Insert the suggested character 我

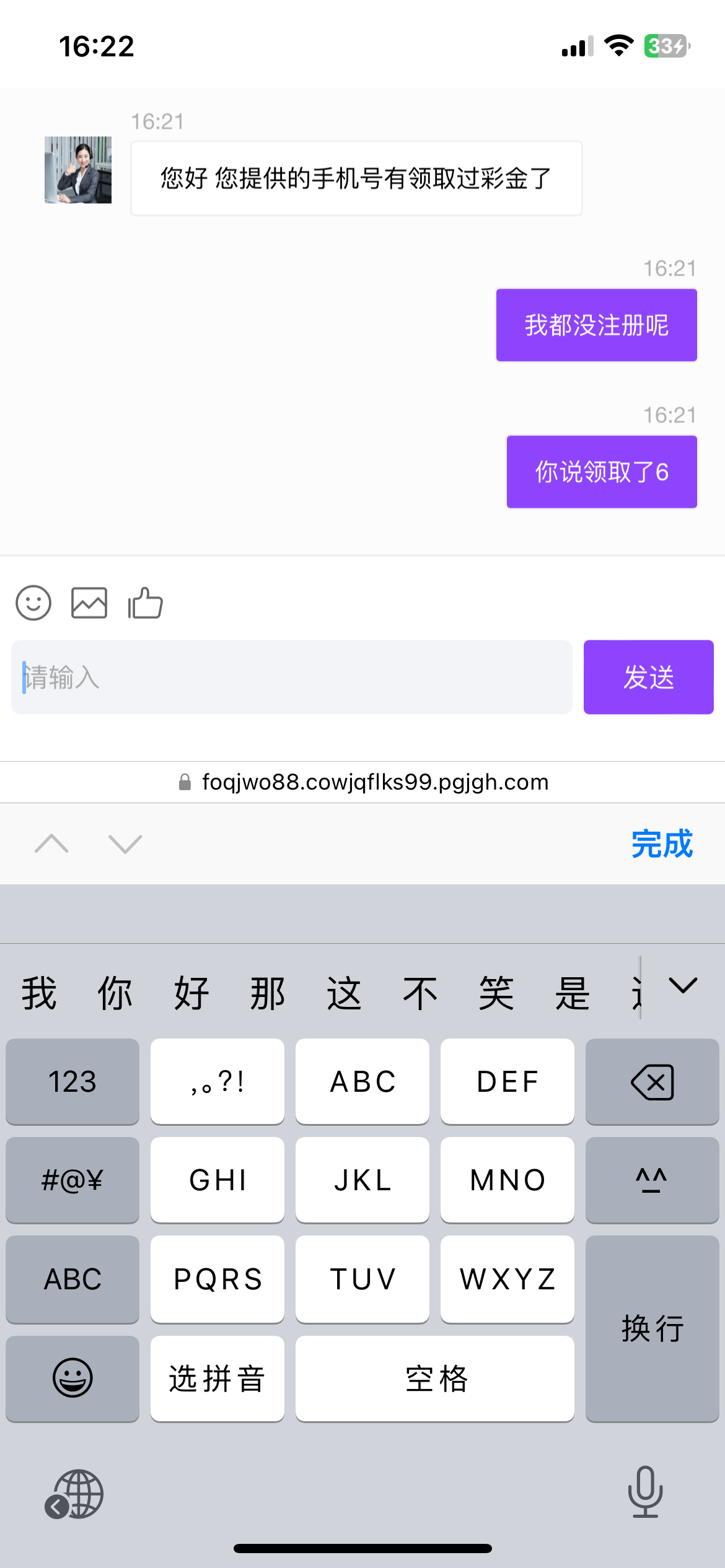(x=38, y=993)
